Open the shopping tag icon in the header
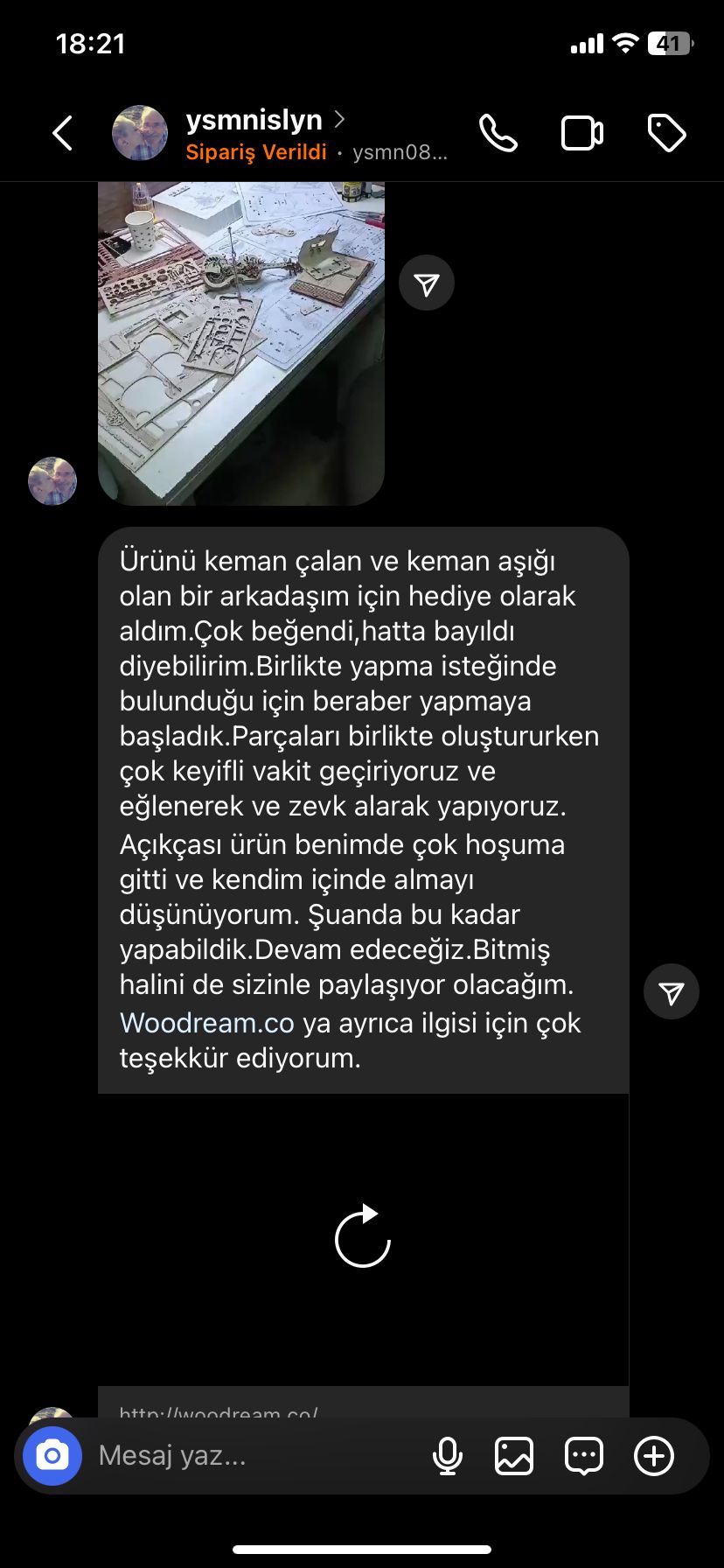724x1568 pixels. click(667, 133)
